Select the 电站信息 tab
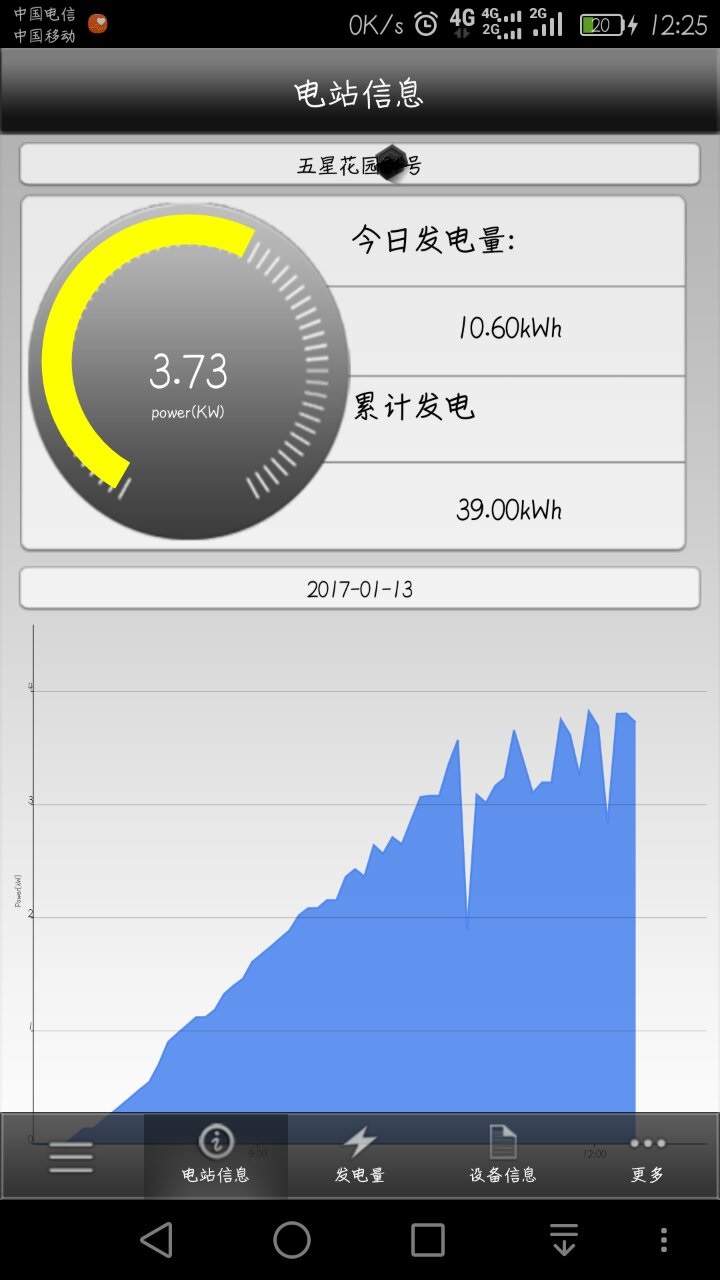 point(216,1156)
